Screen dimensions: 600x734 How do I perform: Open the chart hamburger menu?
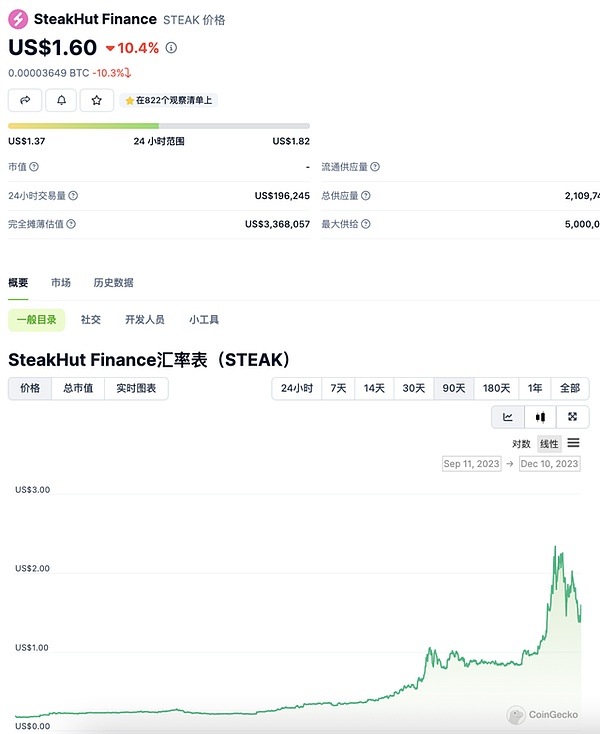point(573,443)
